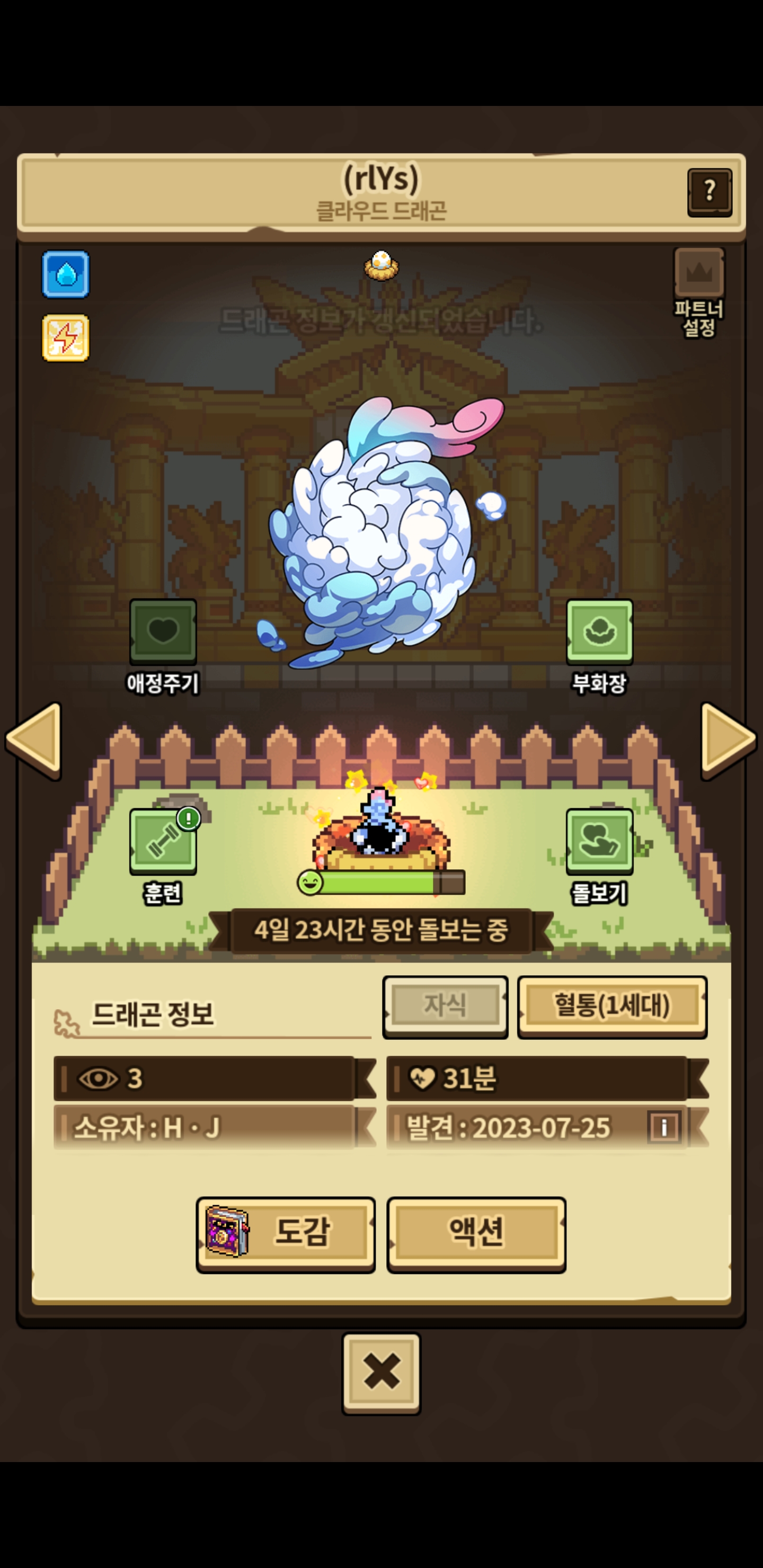Open 혈통(1세대) lineage tab

point(611,1005)
